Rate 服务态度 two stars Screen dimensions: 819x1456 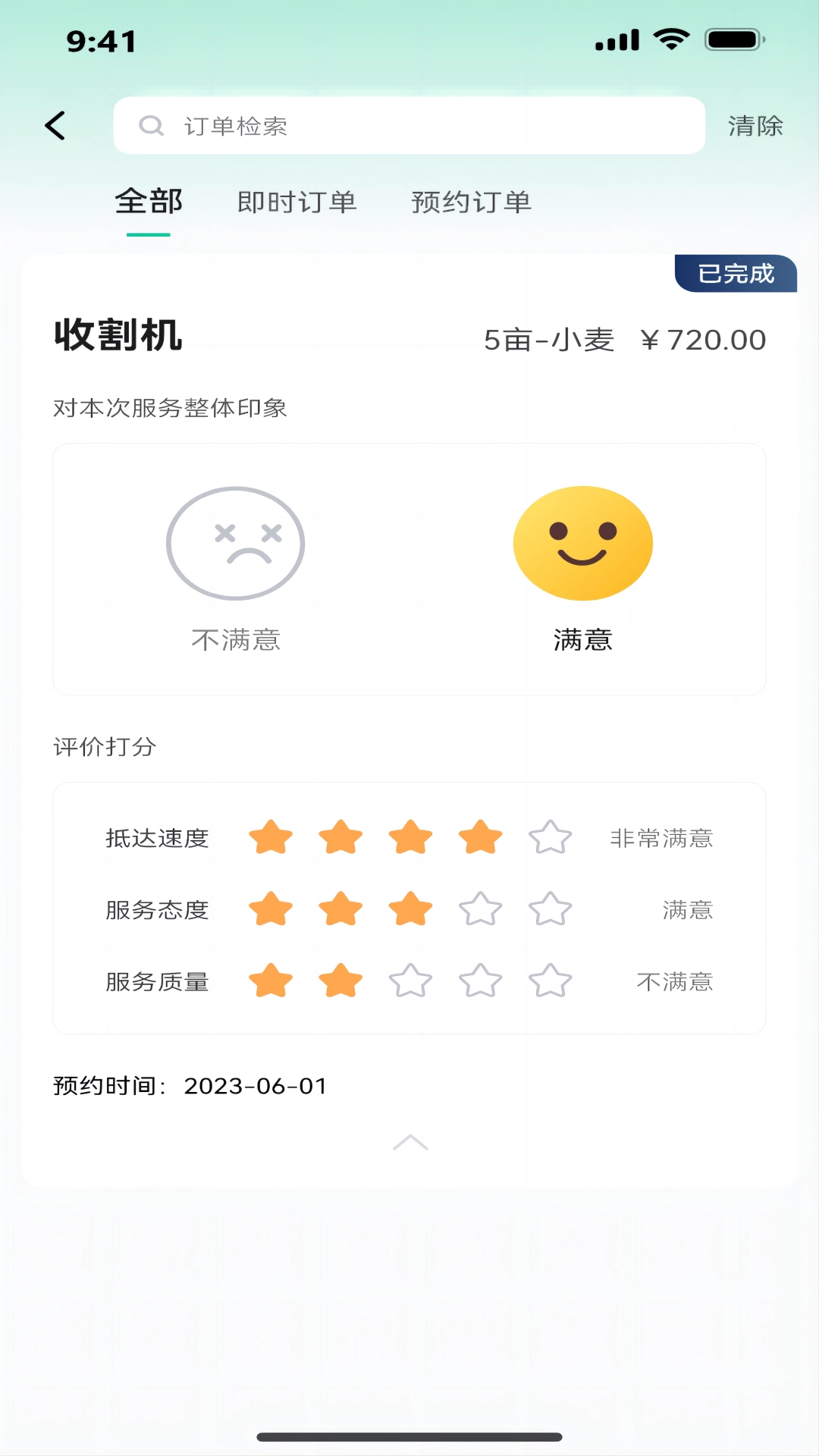point(340,909)
